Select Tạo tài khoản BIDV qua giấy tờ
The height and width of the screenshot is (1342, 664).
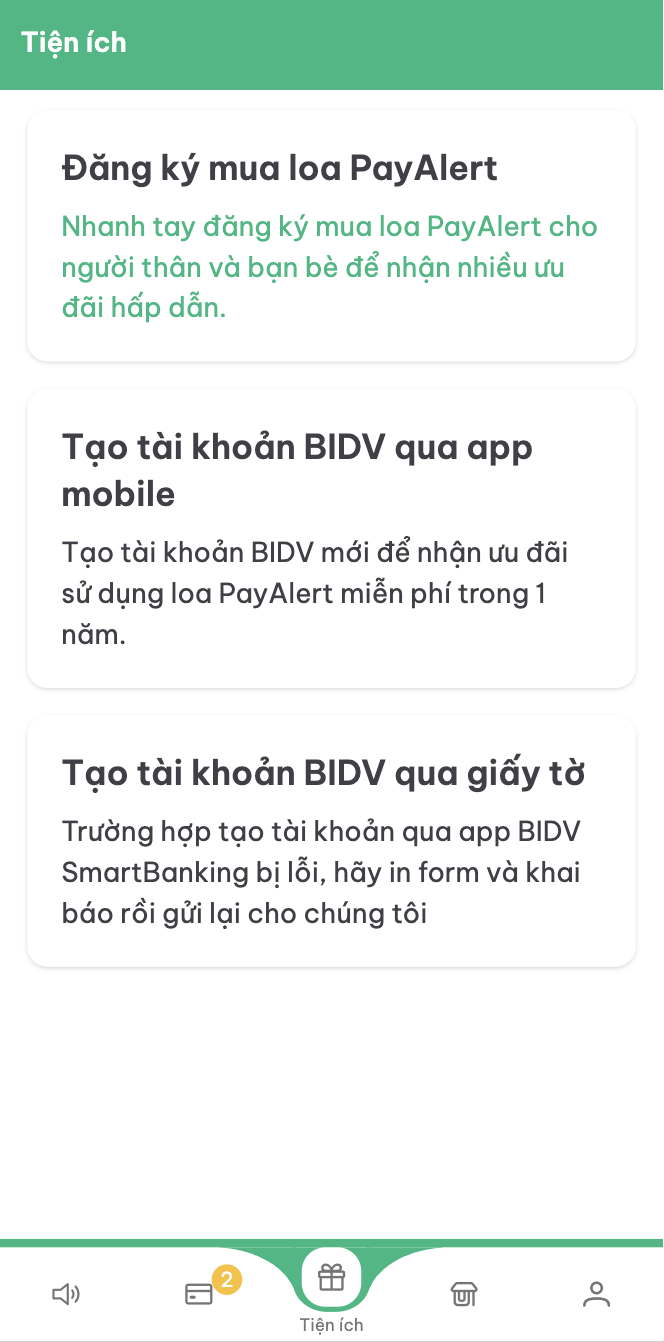coord(331,841)
